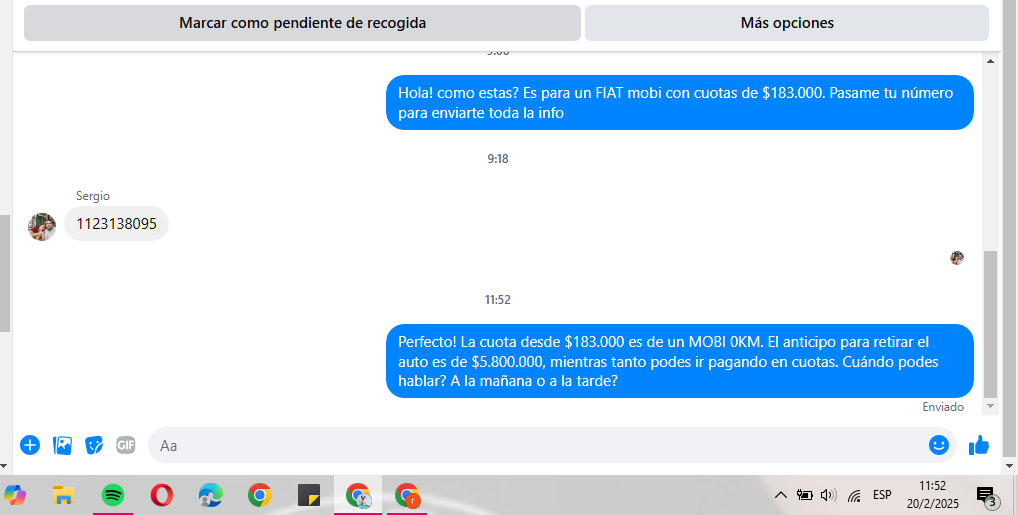Open File Explorer in taskbar

click(x=64, y=495)
